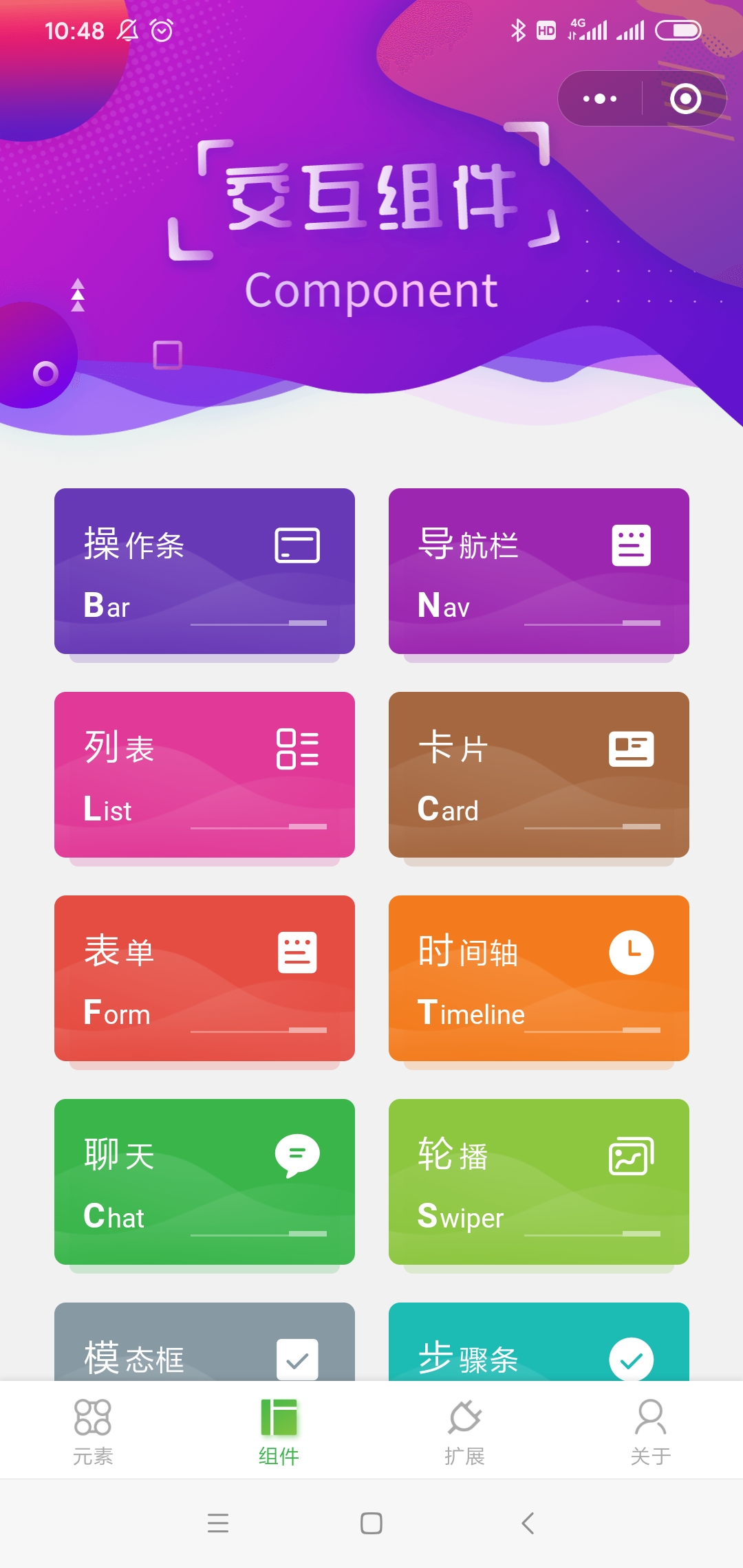Image resolution: width=743 pixels, height=1568 pixels.
Task: Click the checkmark icon on the 模态框 card
Action: [297, 1358]
